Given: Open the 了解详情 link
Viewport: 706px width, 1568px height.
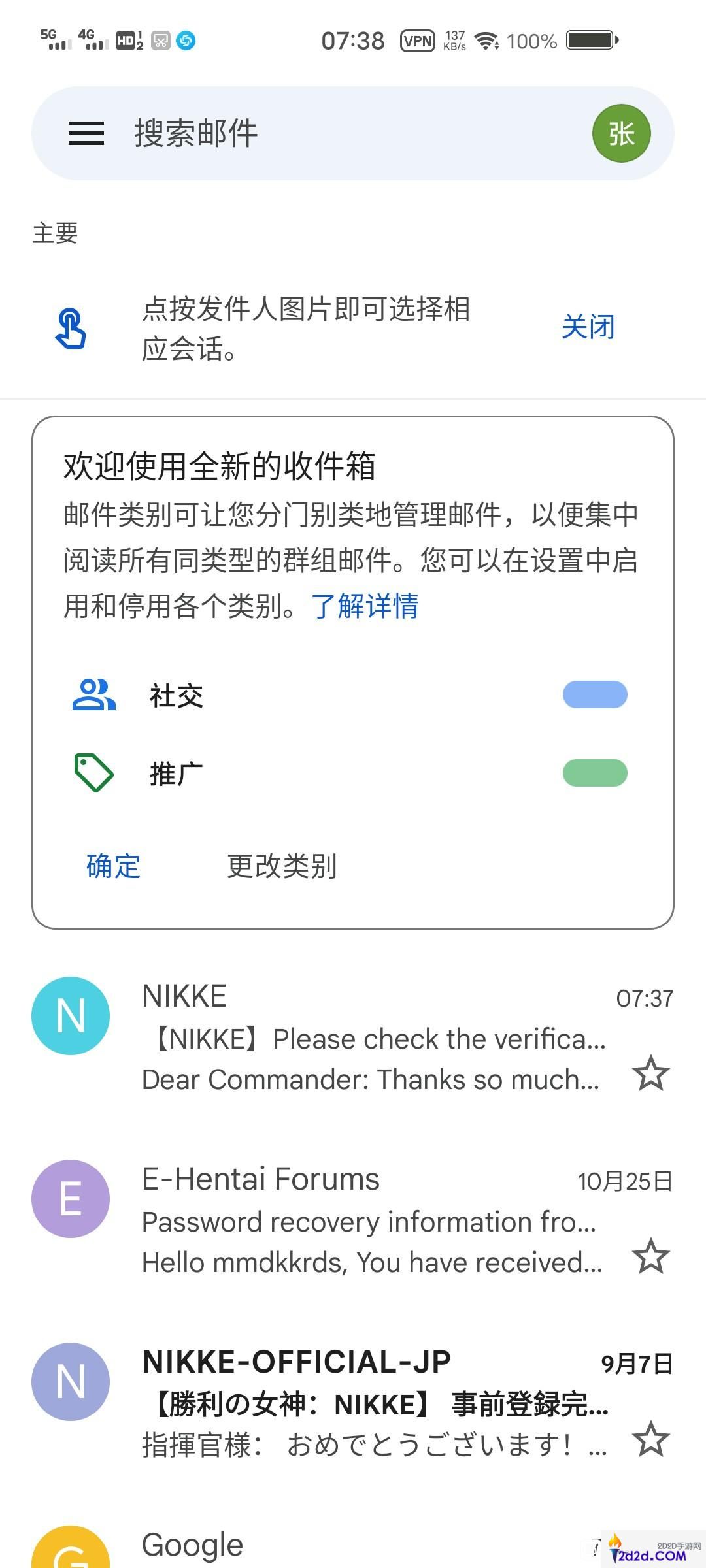Looking at the screenshot, I should point(367,608).
